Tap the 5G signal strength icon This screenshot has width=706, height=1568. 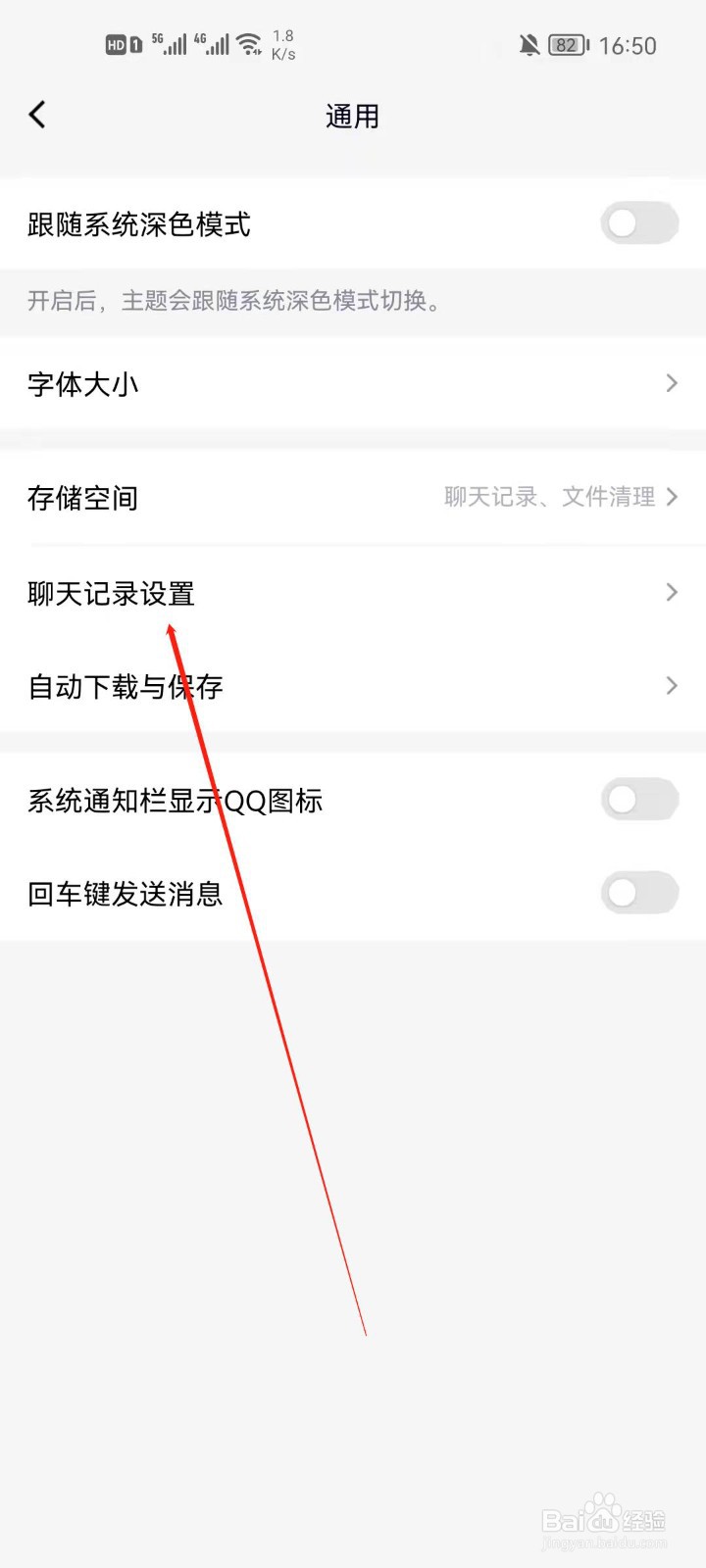tap(173, 43)
